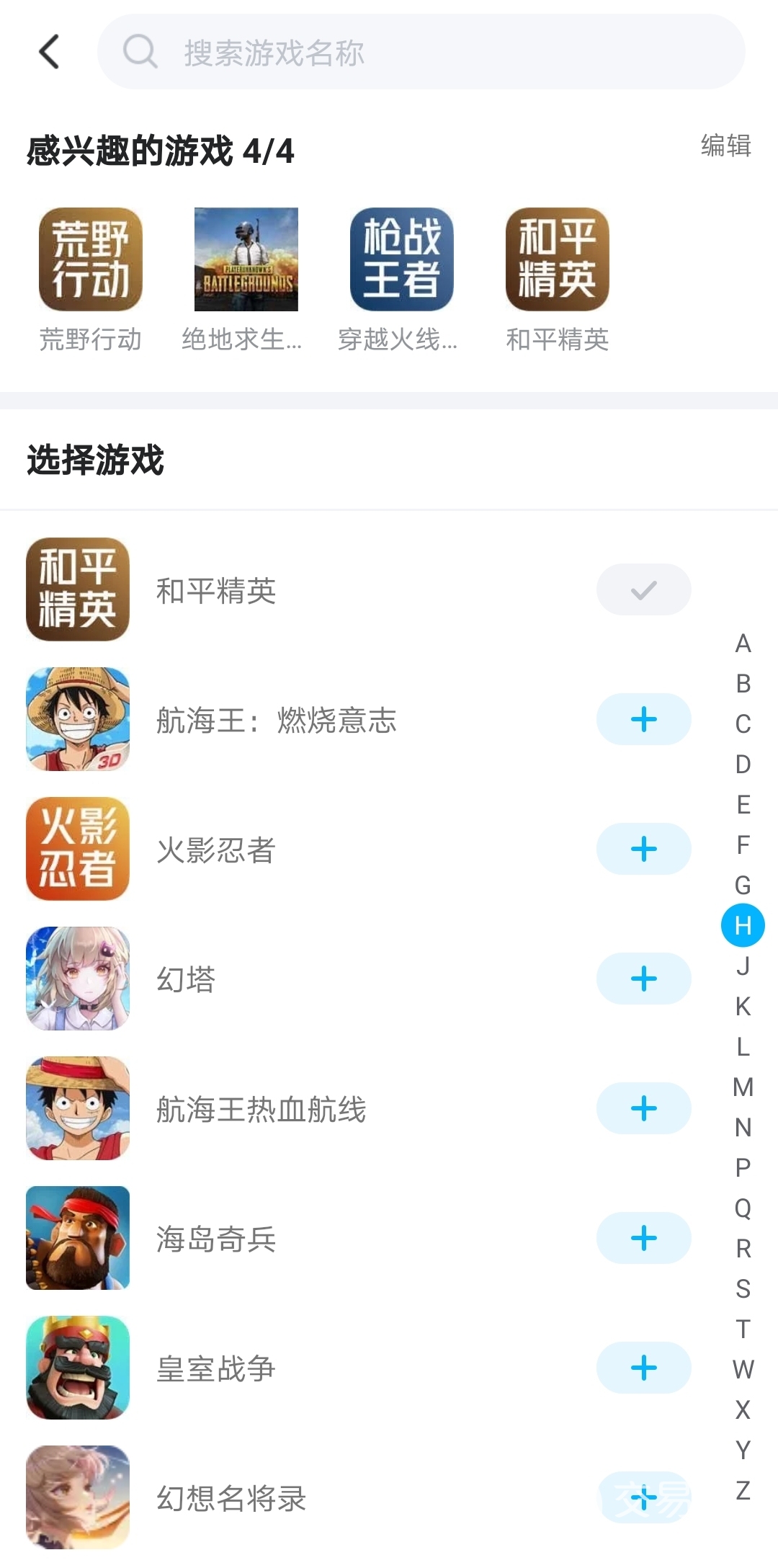Tap the plus button for 皇室战争
The height and width of the screenshot is (1568, 778).
point(643,1368)
